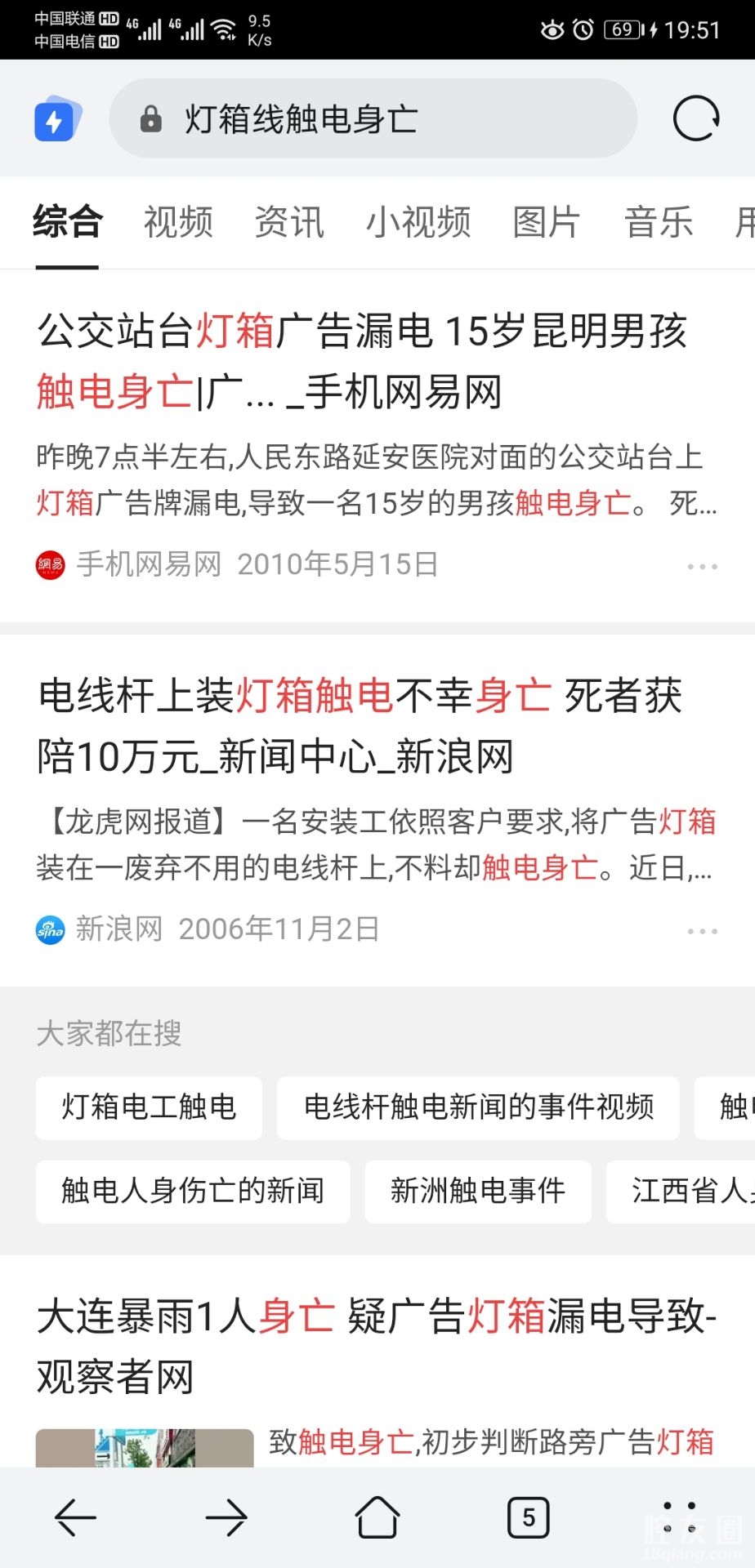The image size is (755, 1568).
Task: Open the 小视频 tab
Action: pyautogui.click(x=418, y=222)
